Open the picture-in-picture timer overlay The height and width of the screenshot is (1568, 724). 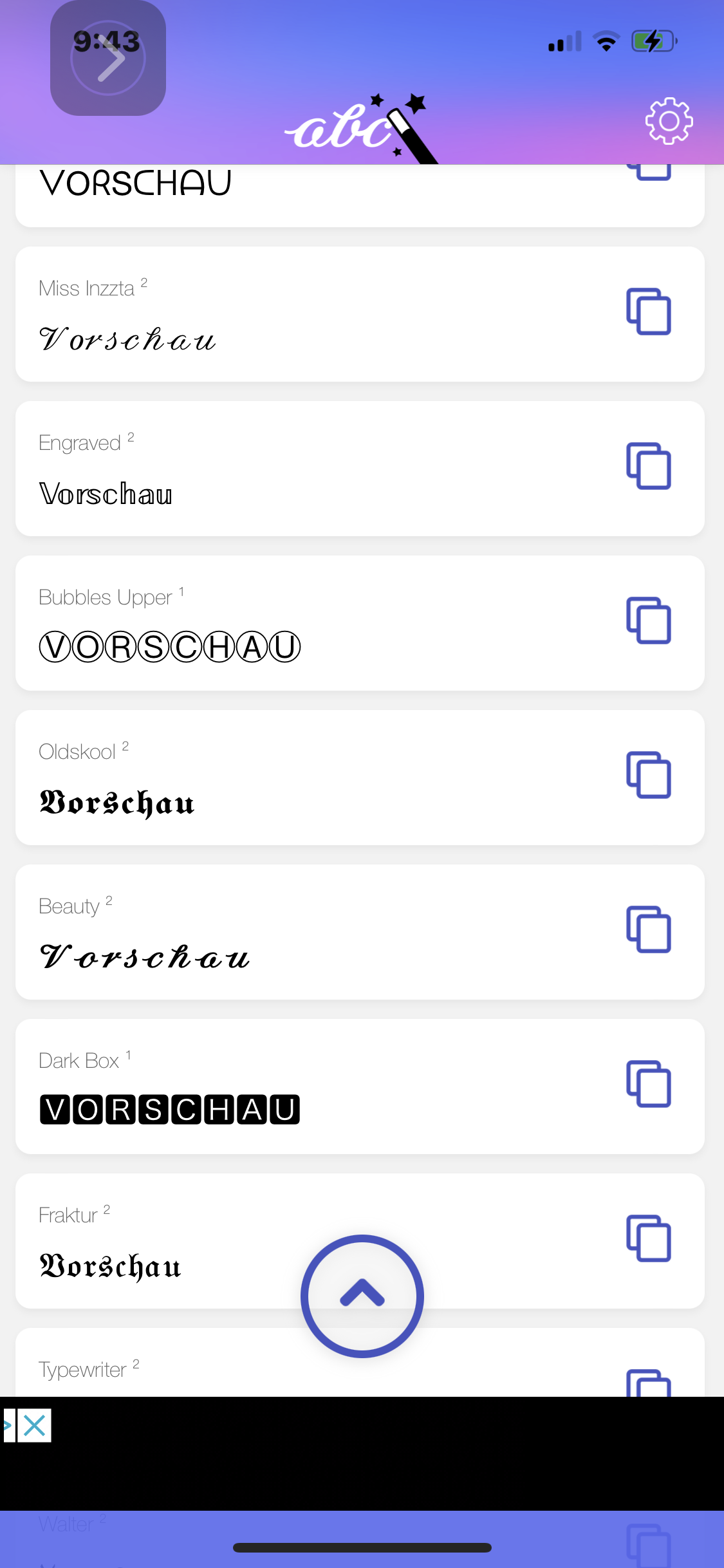(x=107, y=58)
